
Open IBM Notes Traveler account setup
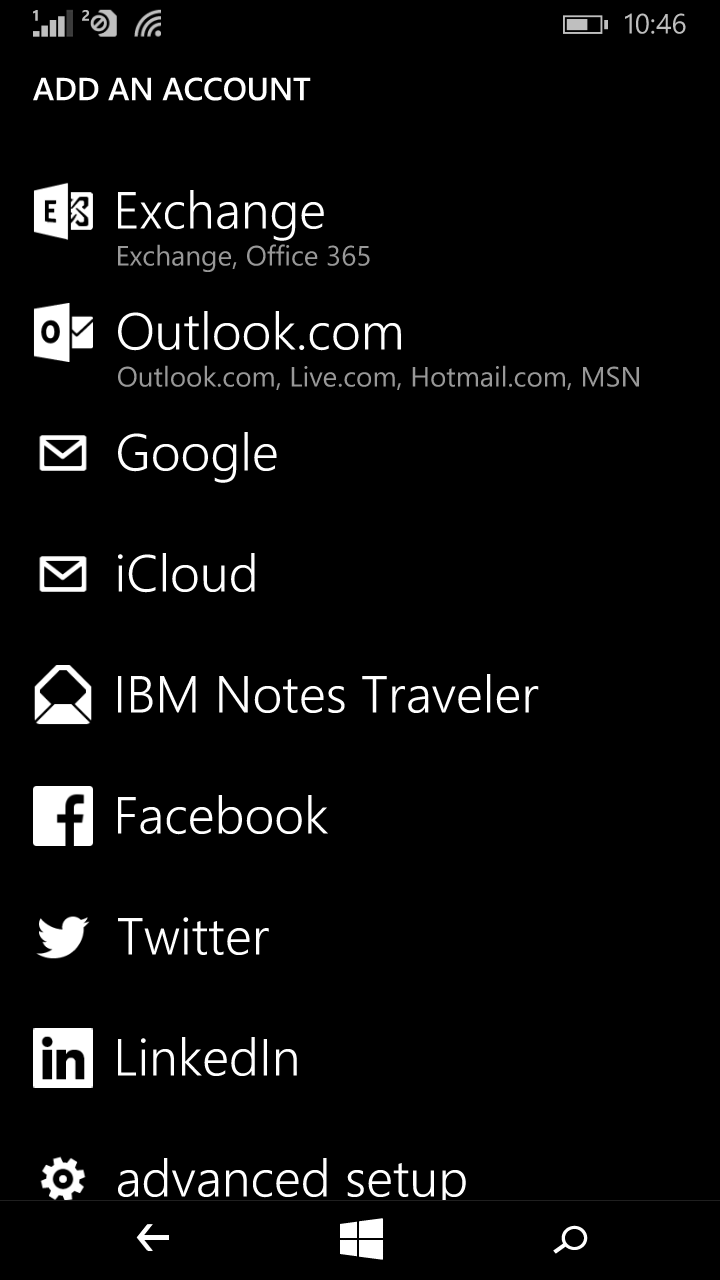pyautogui.click(x=360, y=695)
